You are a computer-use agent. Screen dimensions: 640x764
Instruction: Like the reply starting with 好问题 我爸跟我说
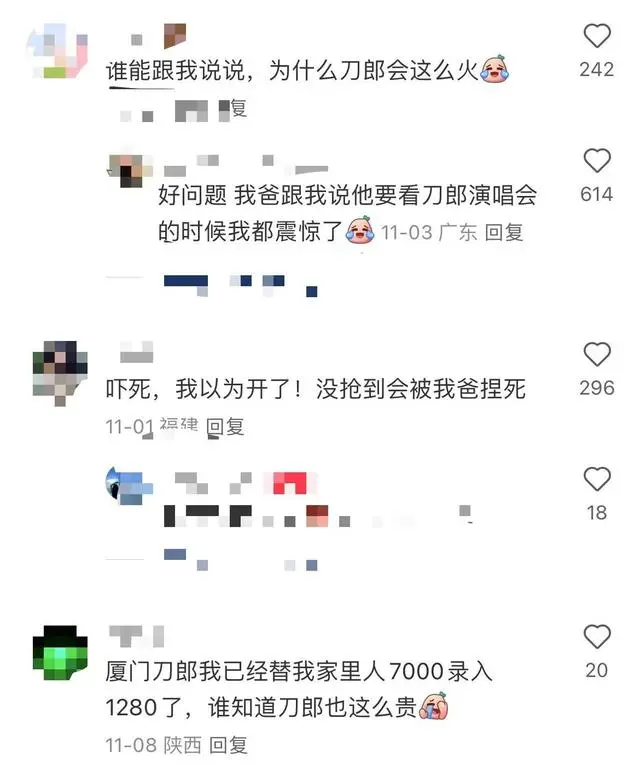tap(597, 161)
